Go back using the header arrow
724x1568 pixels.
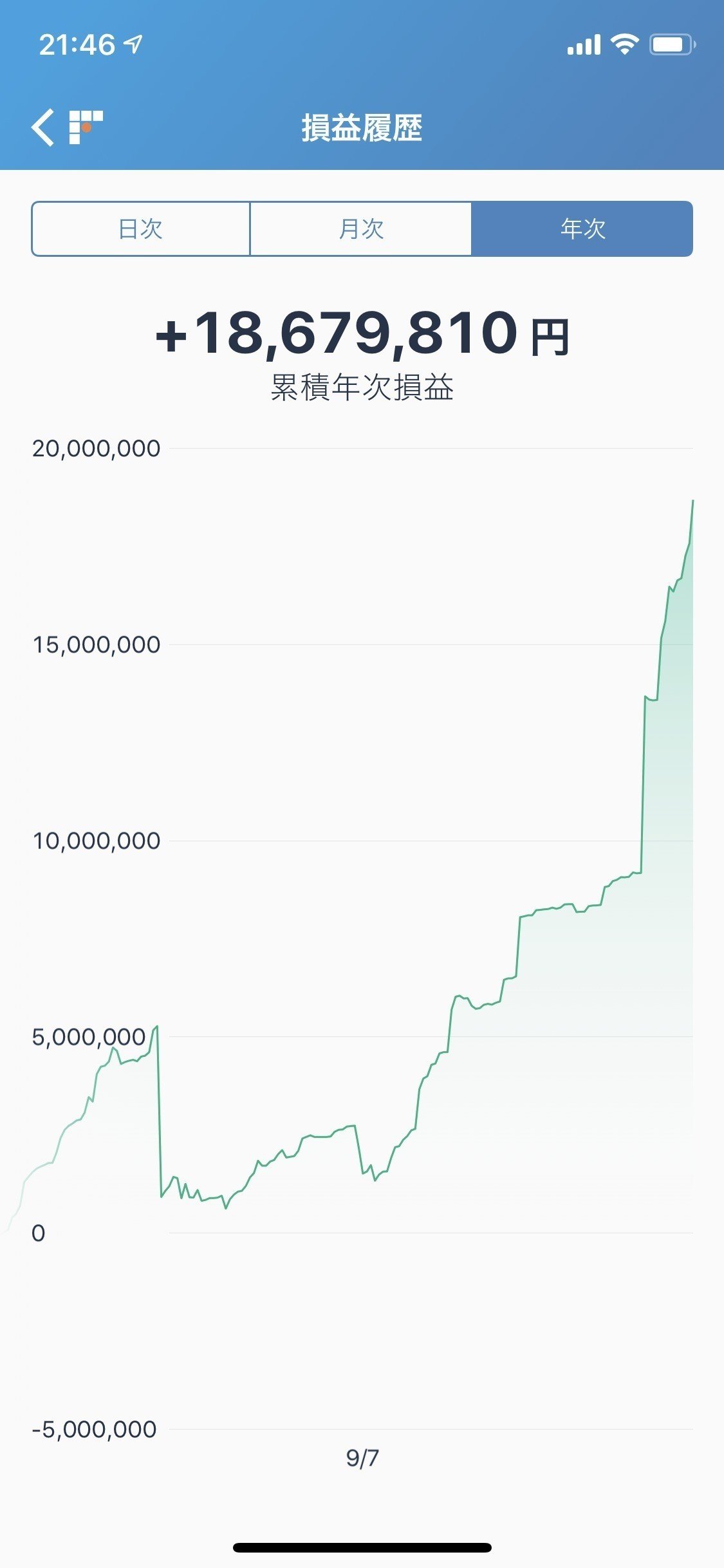[x=44, y=127]
